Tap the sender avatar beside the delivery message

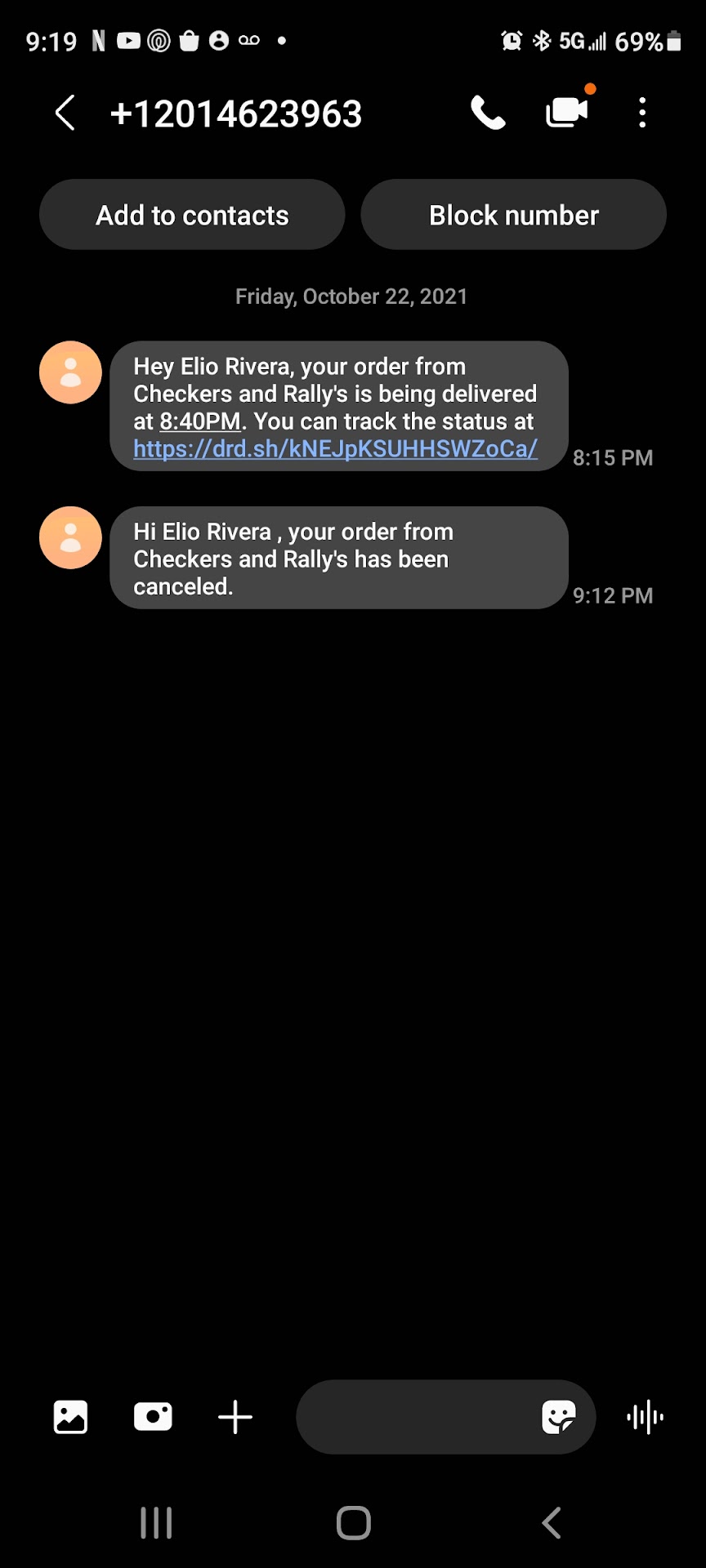71,372
